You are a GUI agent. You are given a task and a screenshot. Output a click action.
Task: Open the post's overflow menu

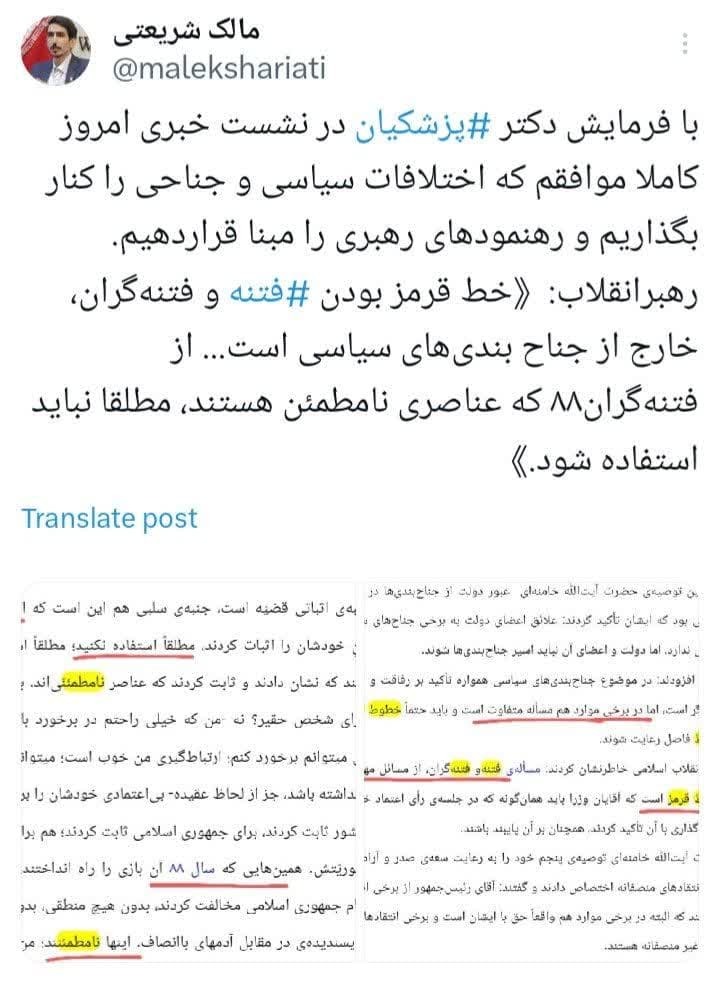[x=685, y=43]
